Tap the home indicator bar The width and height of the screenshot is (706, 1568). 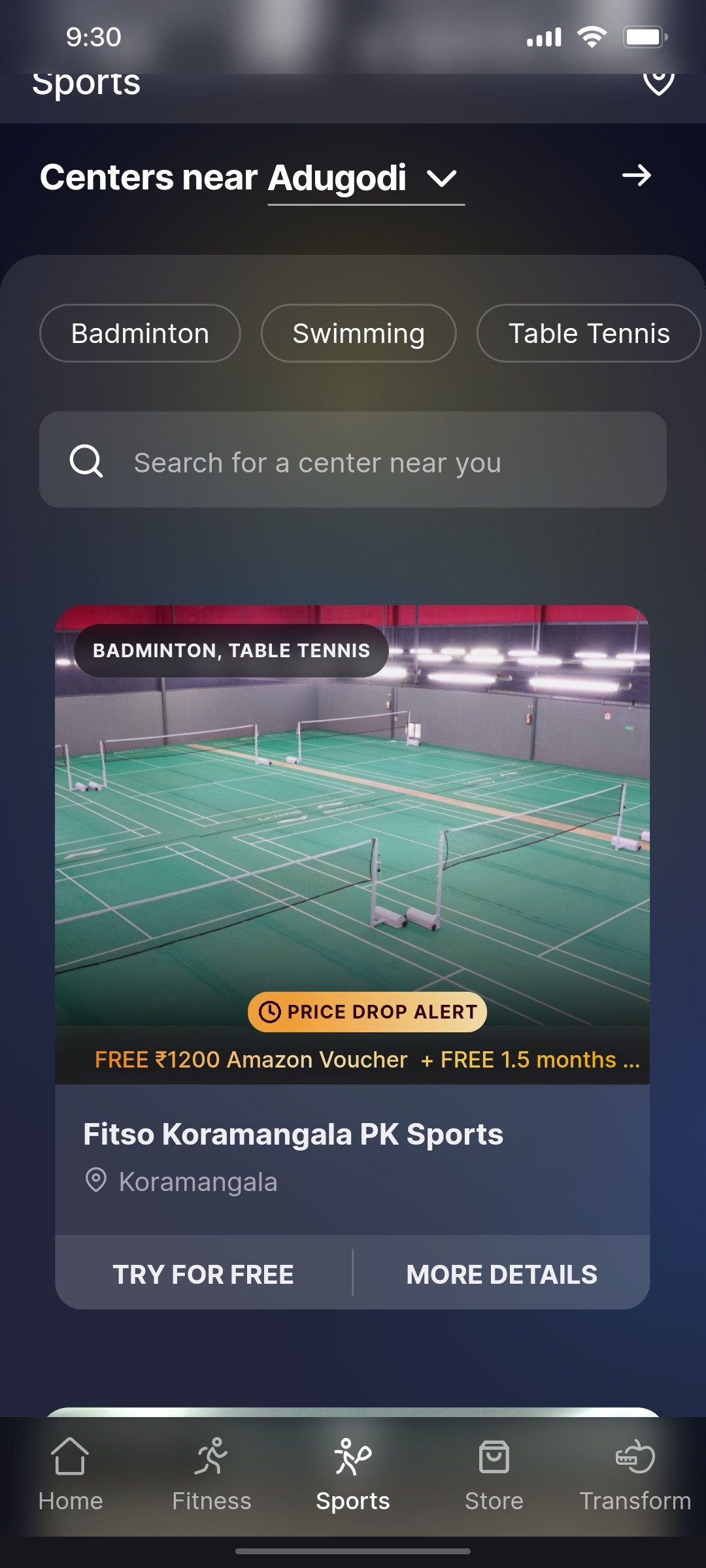tap(353, 1550)
